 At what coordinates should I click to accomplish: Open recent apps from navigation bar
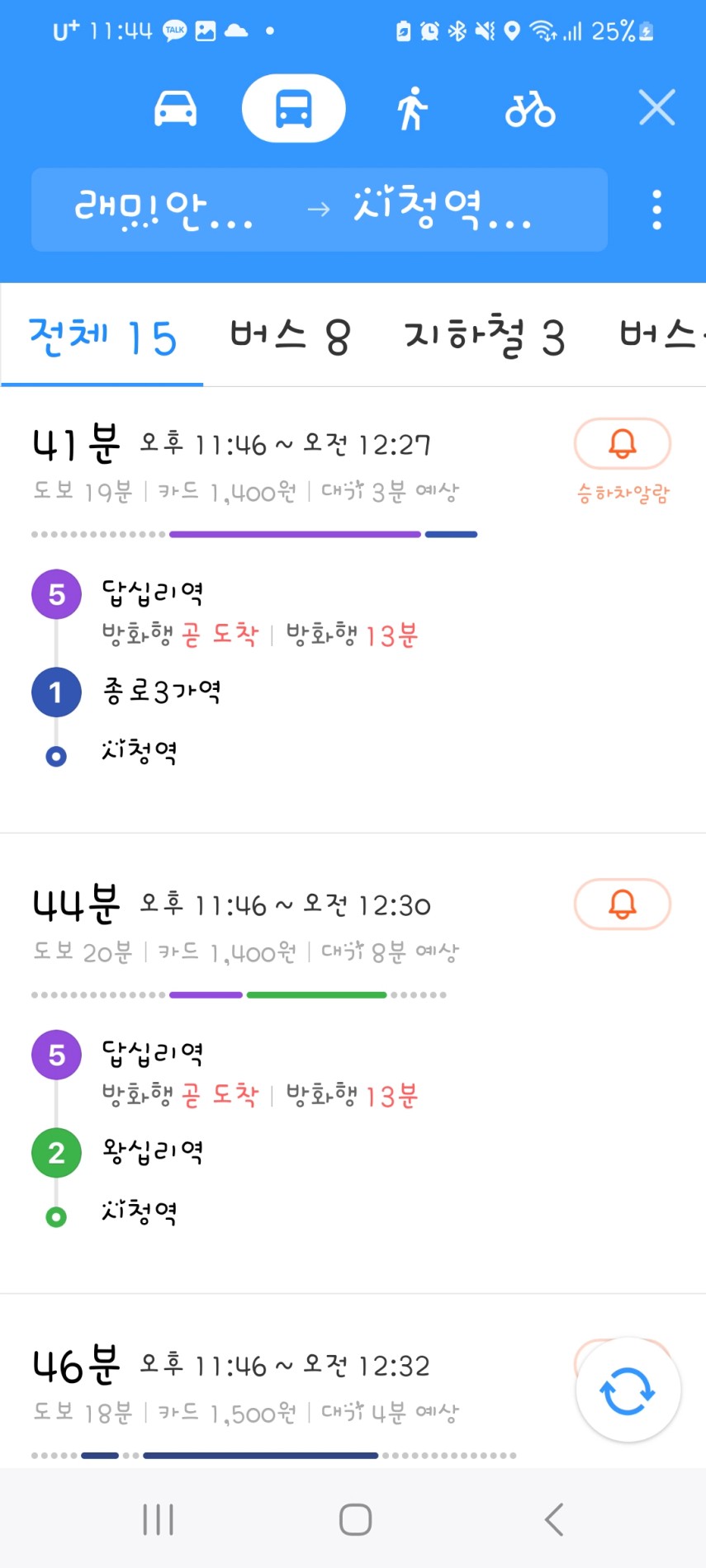tap(159, 1519)
